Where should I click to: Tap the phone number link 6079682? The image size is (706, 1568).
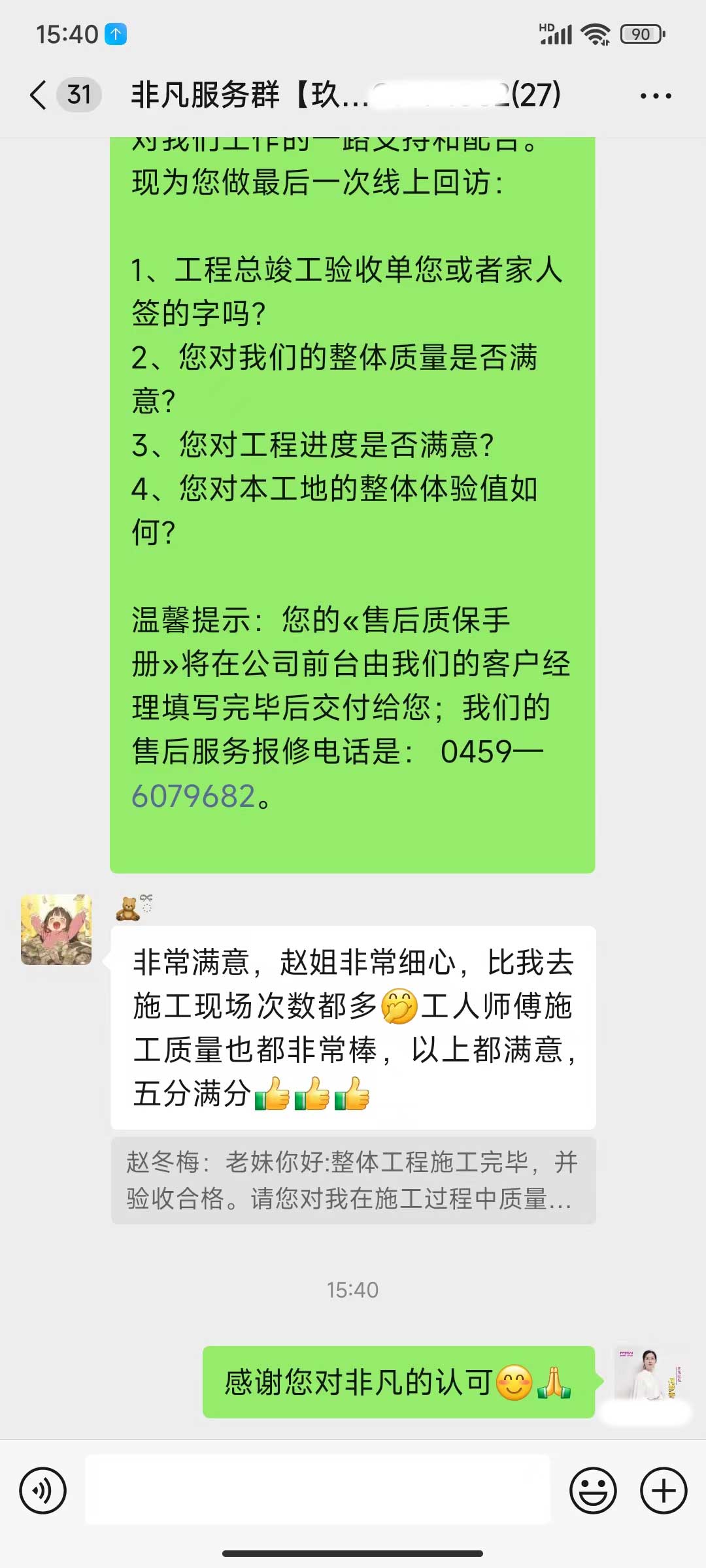193,796
